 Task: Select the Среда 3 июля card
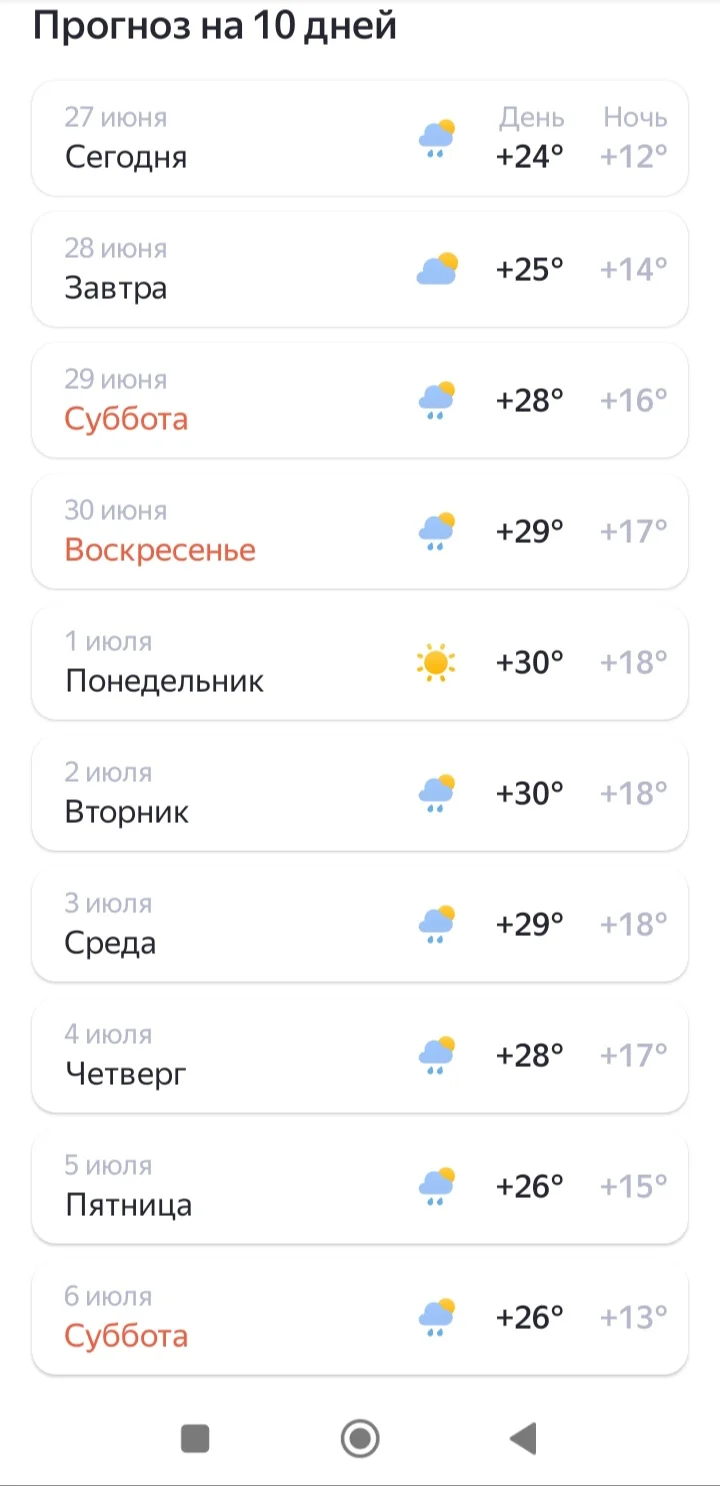[x=360, y=924]
